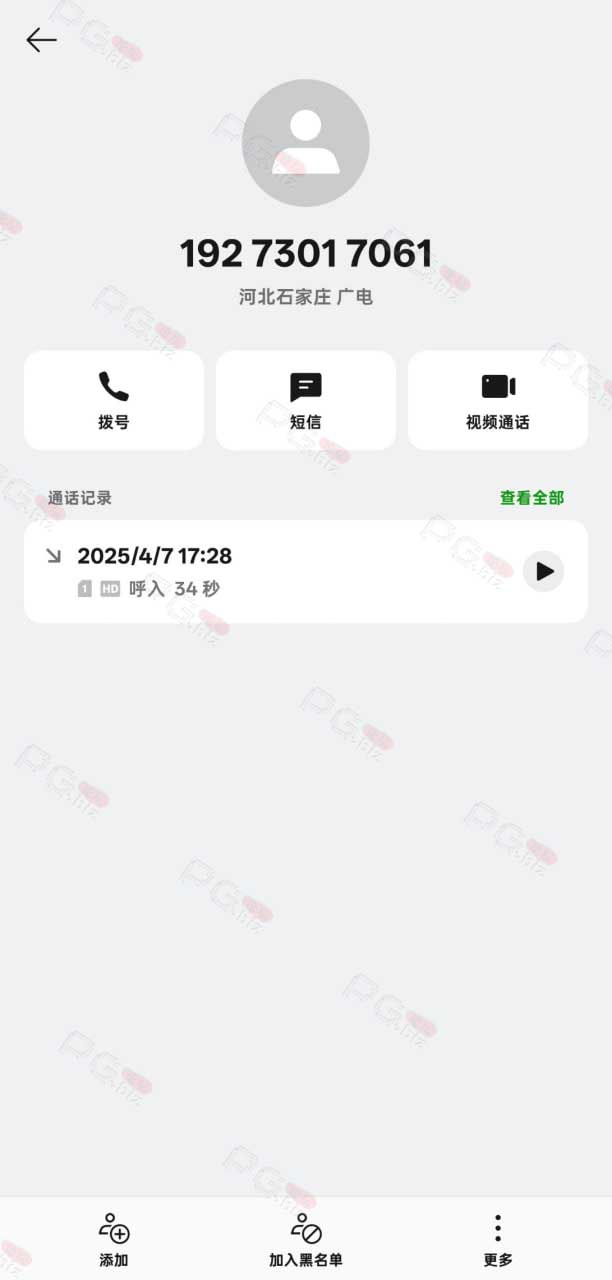612x1280 pixels.
Task: Add this number to contacts via 添加
Action: tap(114, 1240)
